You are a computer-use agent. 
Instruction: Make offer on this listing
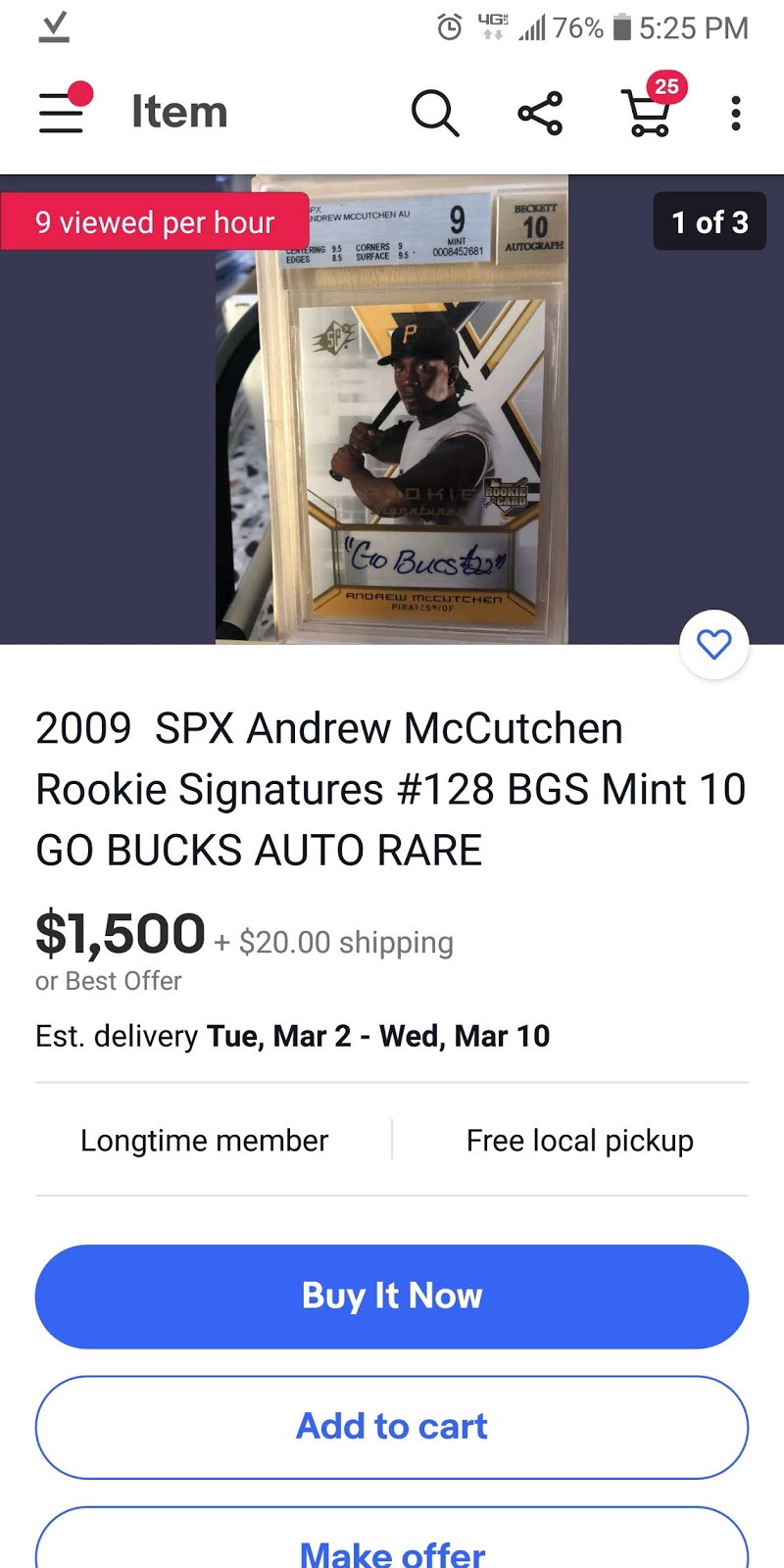(392, 1548)
